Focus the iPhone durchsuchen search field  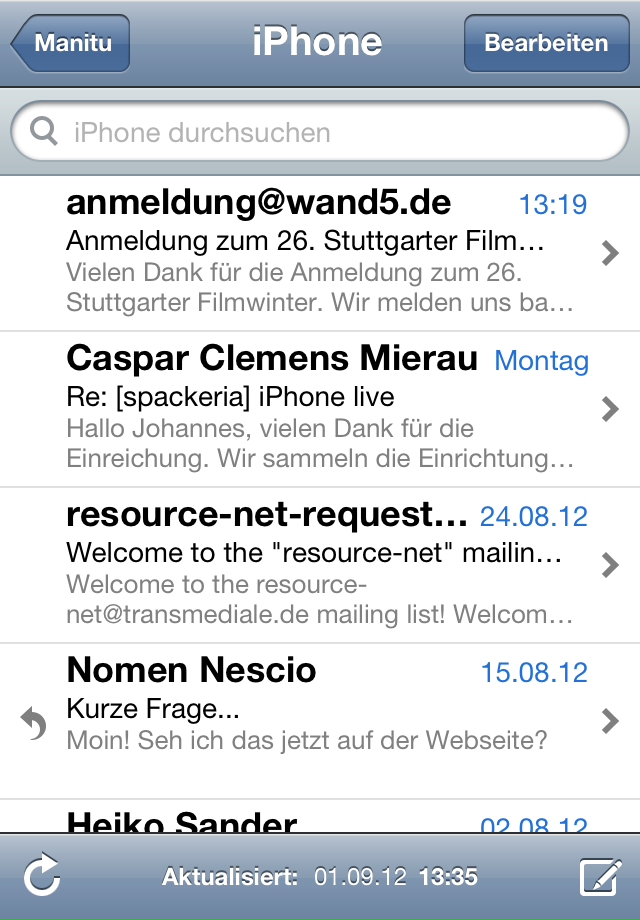tap(320, 132)
